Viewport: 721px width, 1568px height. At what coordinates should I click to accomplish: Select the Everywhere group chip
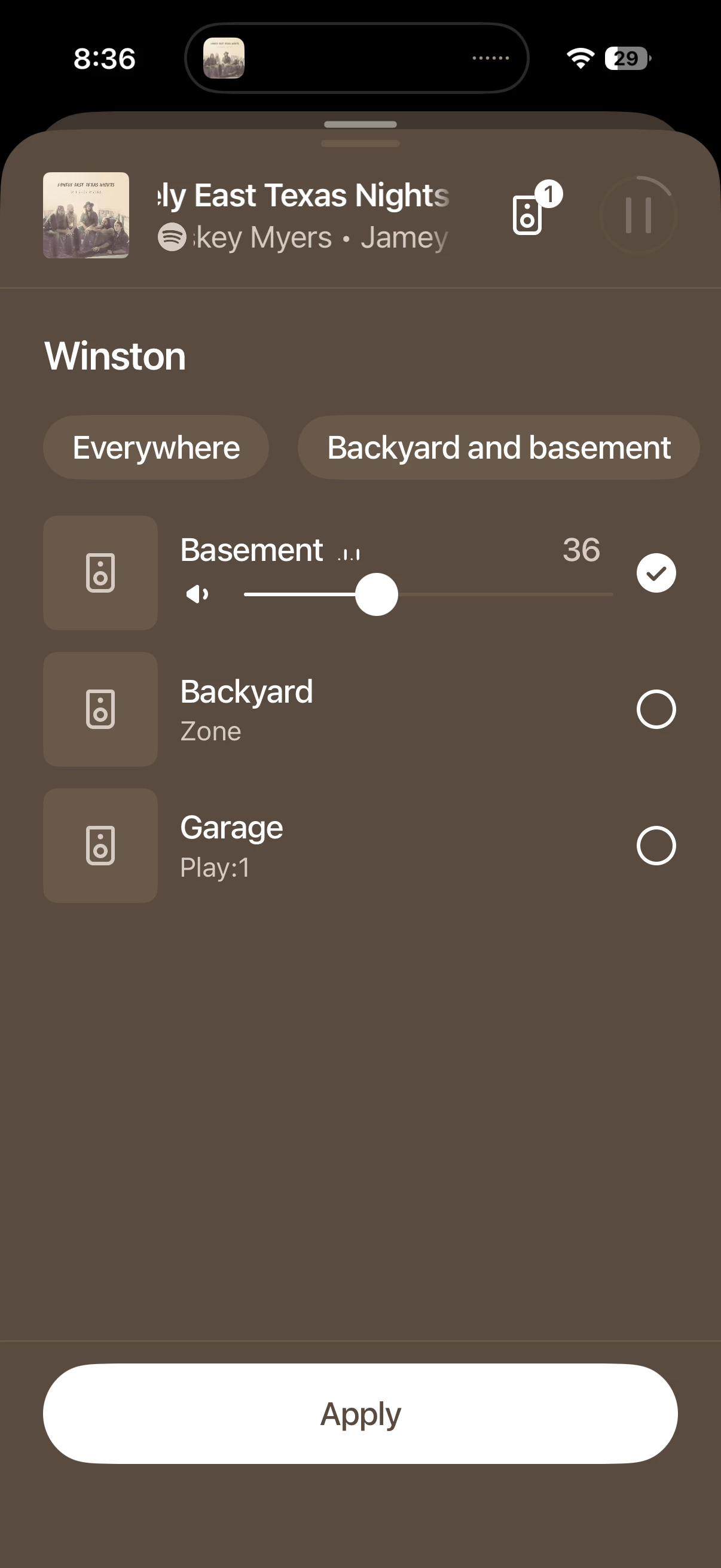coord(156,447)
